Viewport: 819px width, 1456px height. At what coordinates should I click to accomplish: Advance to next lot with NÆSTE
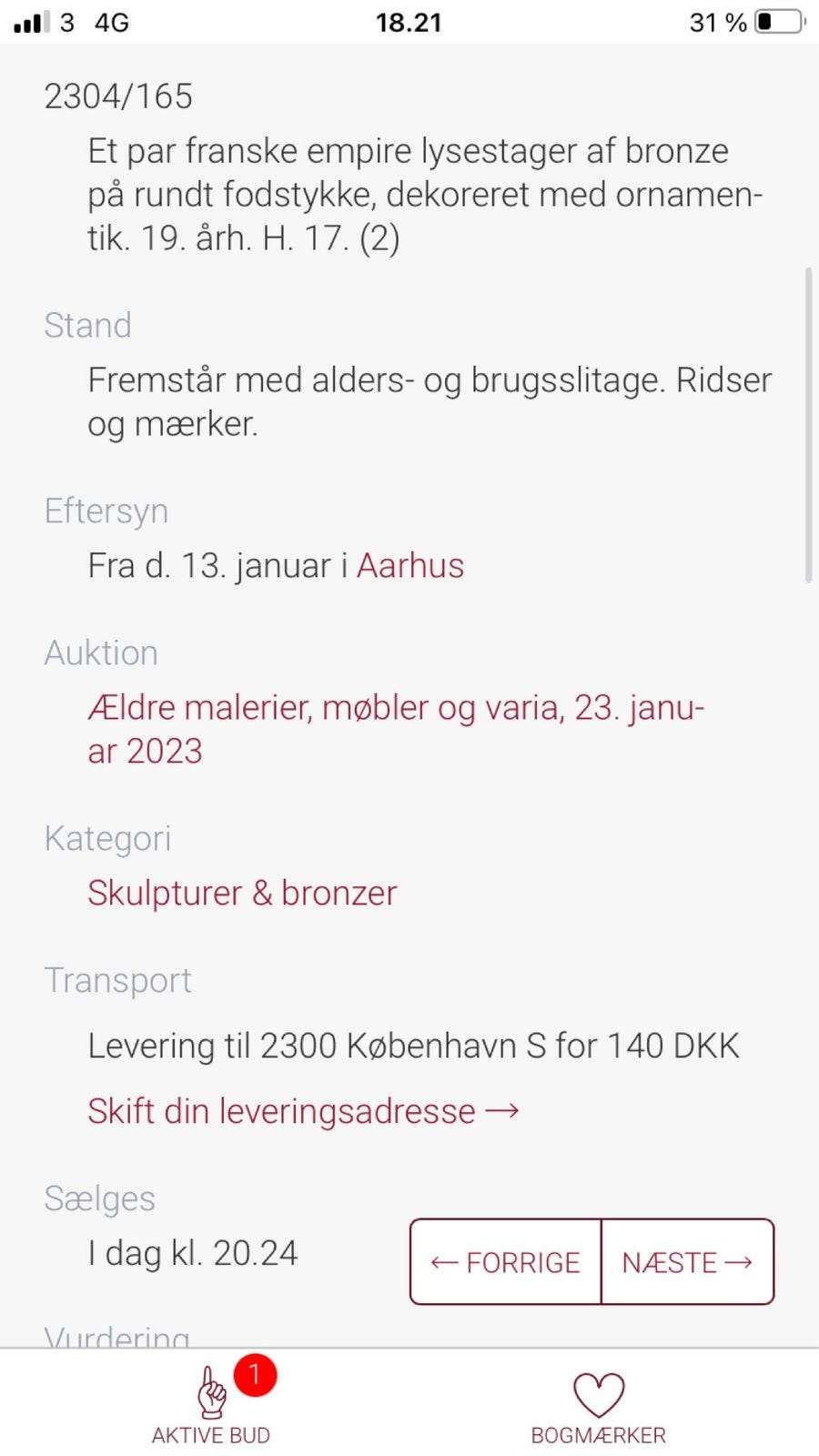688,1263
